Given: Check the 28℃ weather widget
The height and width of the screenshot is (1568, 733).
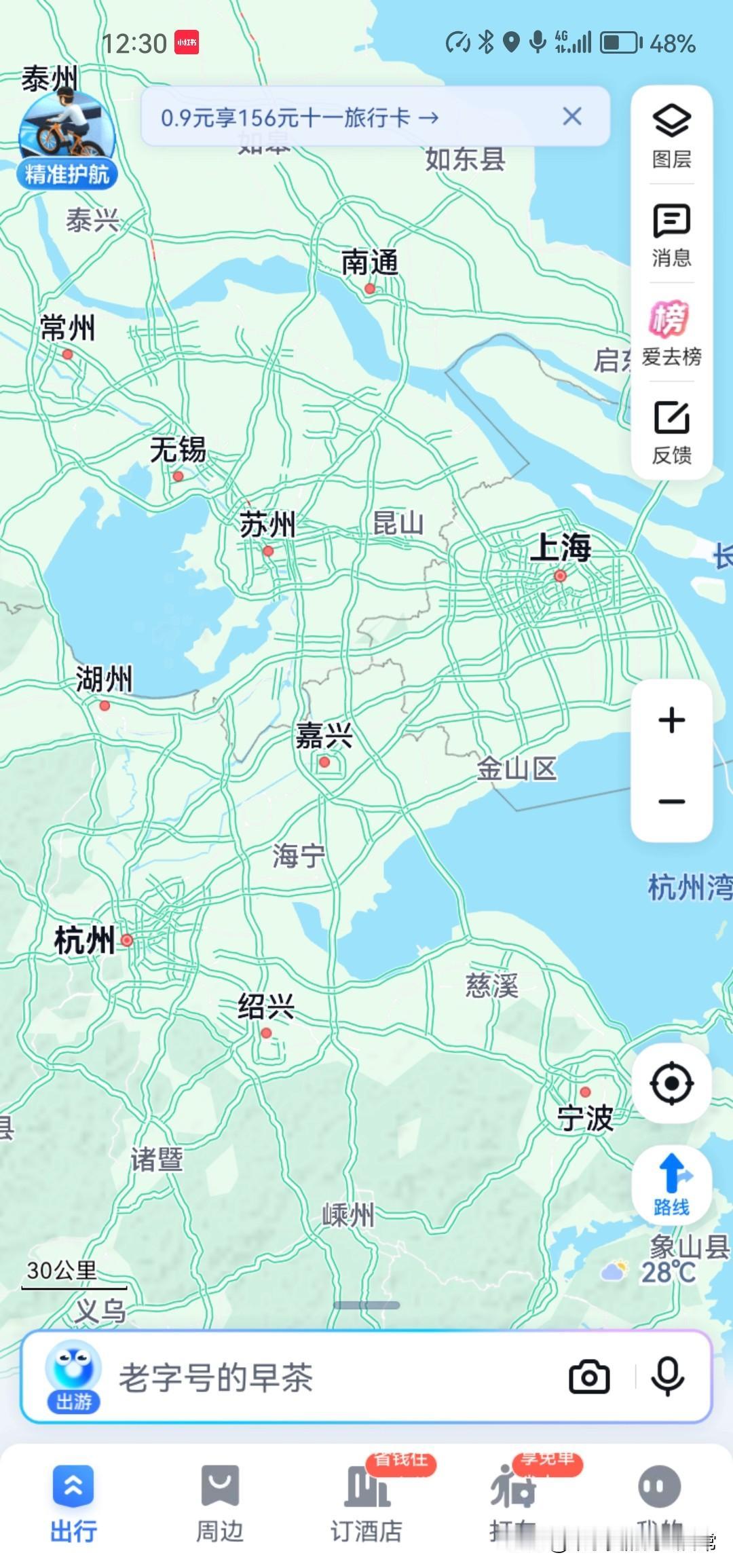Looking at the screenshot, I should coord(650,1272).
